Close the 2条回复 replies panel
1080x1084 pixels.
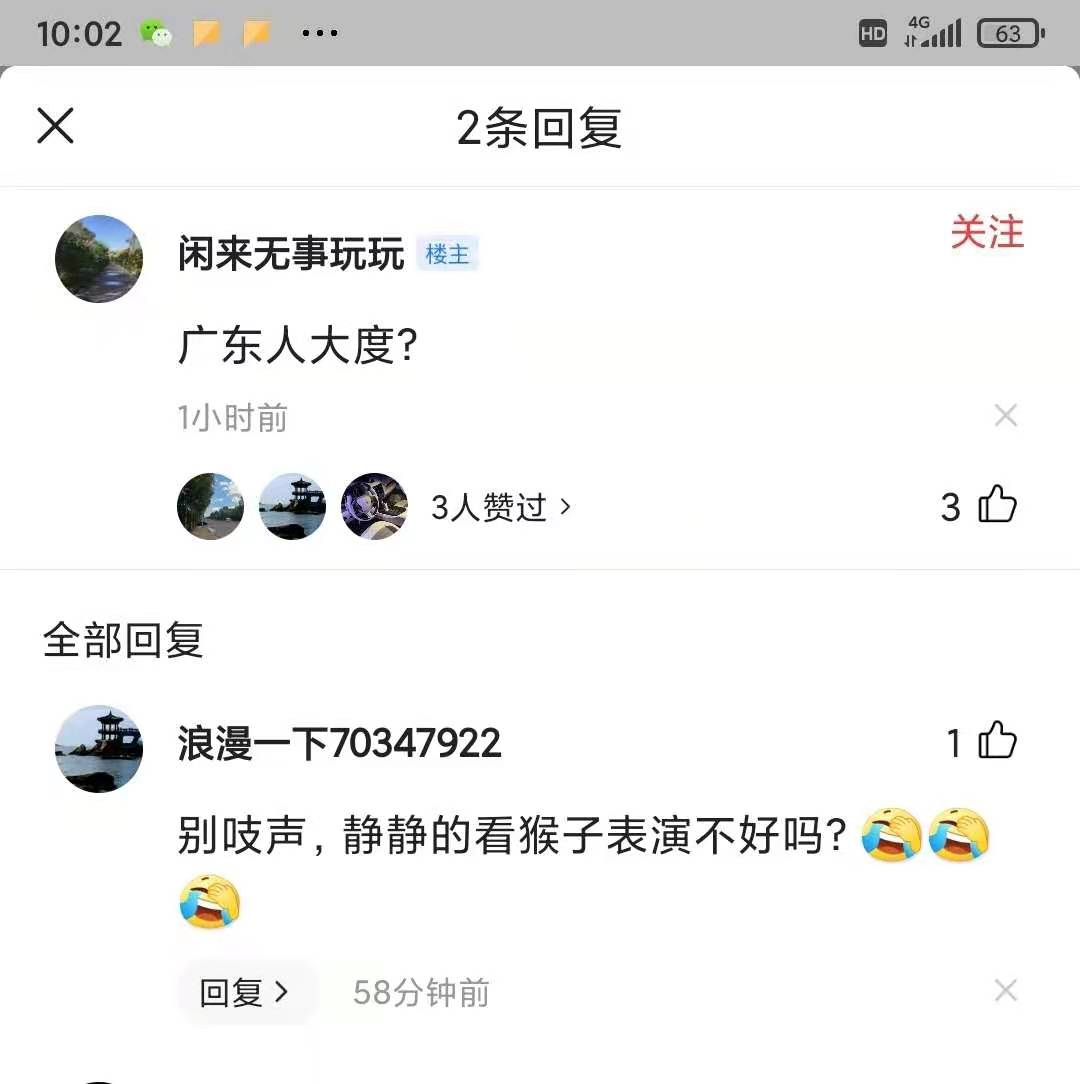[x=55, y=126]
